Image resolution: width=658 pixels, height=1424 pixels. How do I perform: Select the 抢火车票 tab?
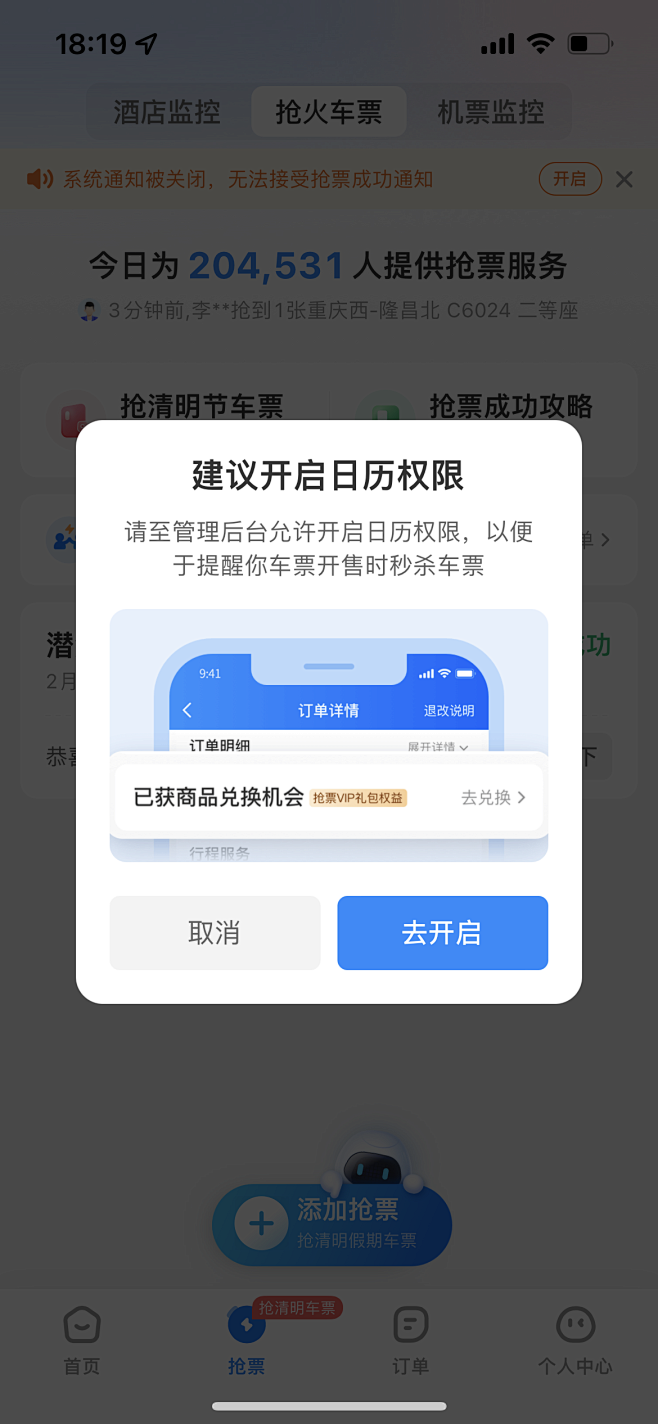(x=328, y=112)
